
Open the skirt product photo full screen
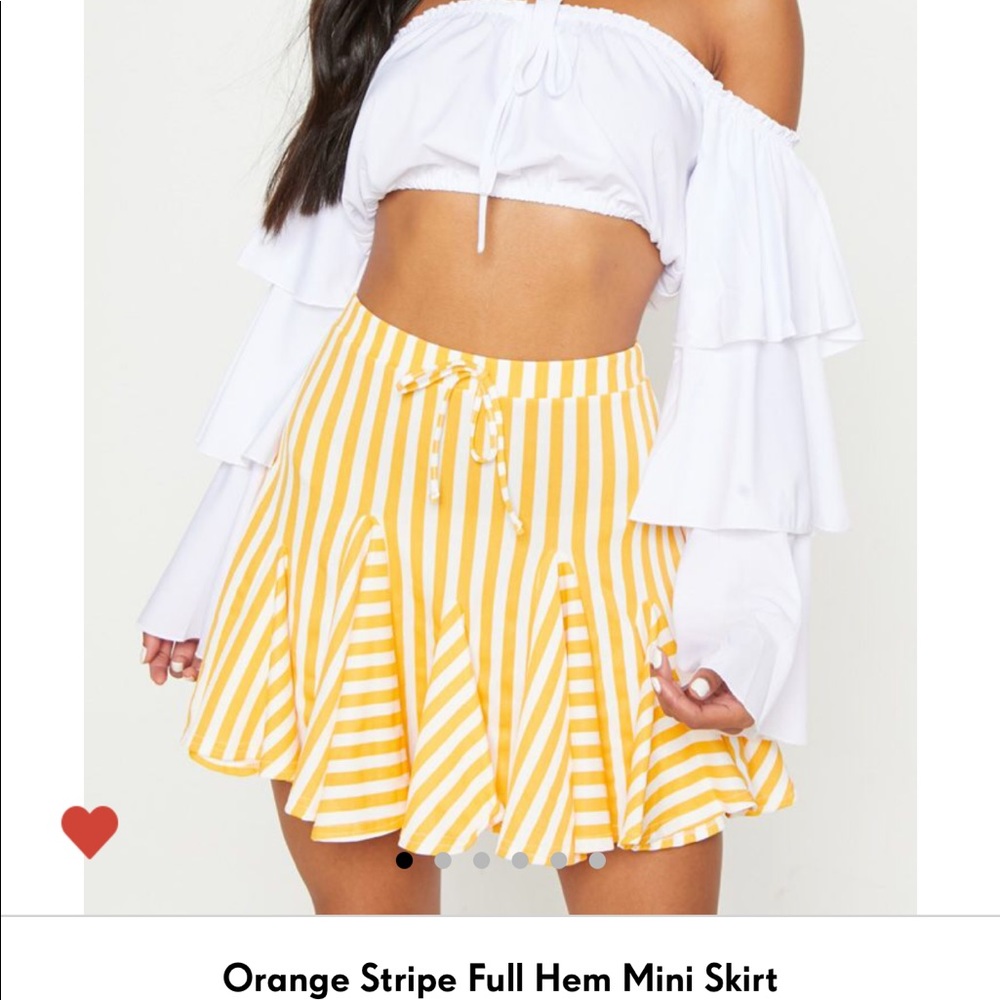click(x=500, y=450)
